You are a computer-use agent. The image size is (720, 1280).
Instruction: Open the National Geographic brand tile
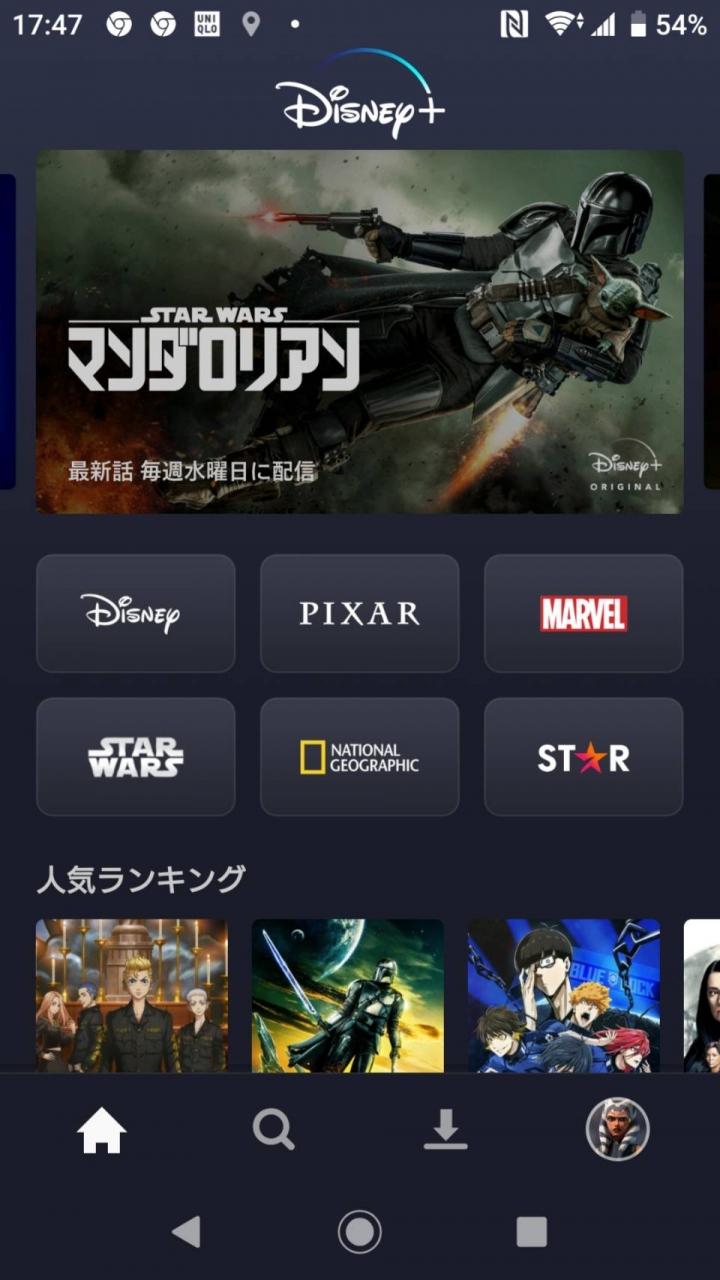click(x=360, y=757)
